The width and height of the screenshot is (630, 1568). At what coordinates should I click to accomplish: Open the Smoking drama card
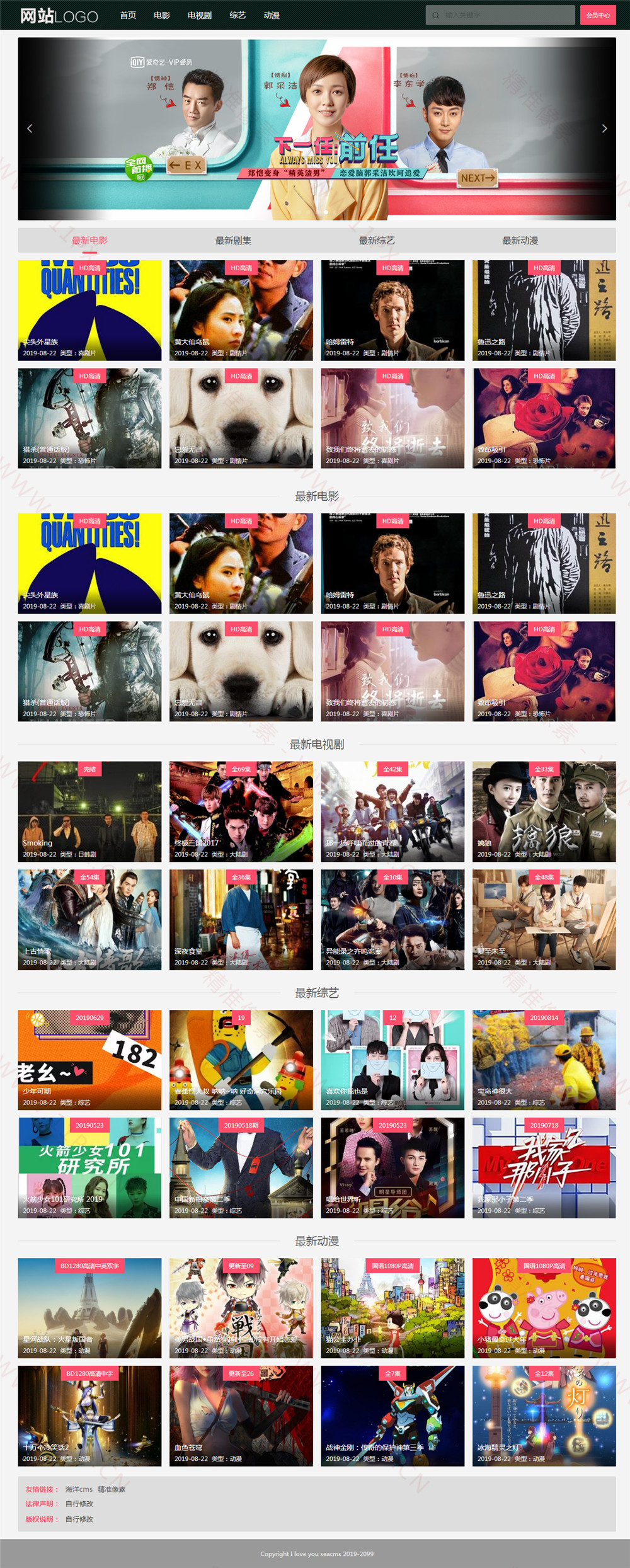pyautogui.click(x=89, y=811)
